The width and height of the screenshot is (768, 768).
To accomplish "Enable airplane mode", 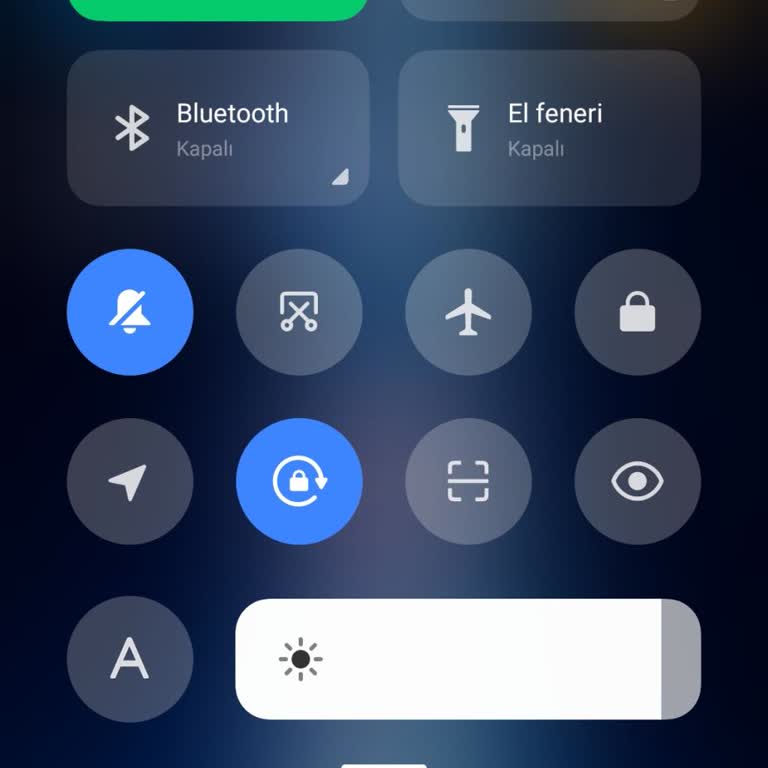I will click(x=468, y=313).
